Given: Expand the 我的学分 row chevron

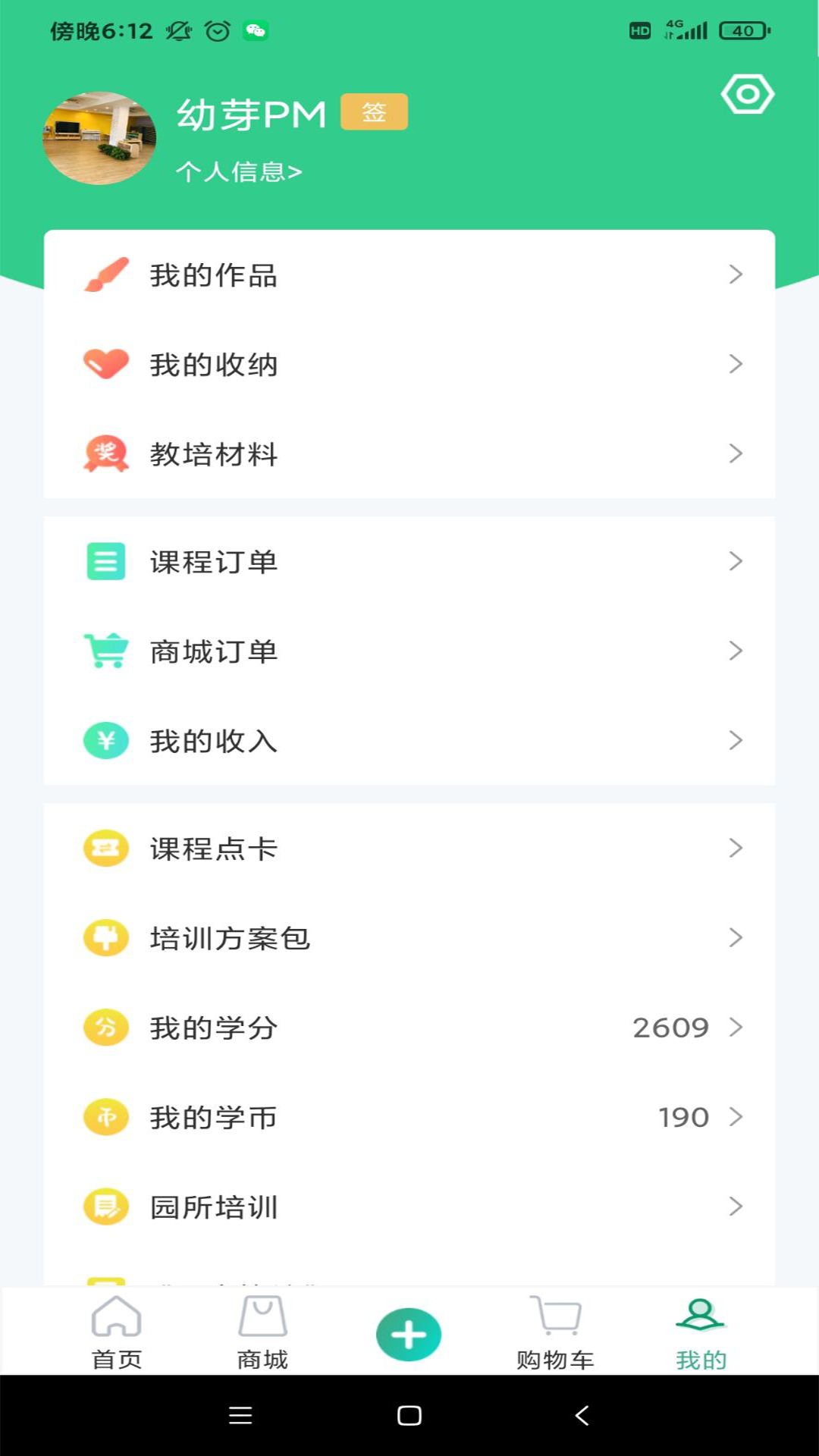Looking at the screenshot, I should [735, 1028].
